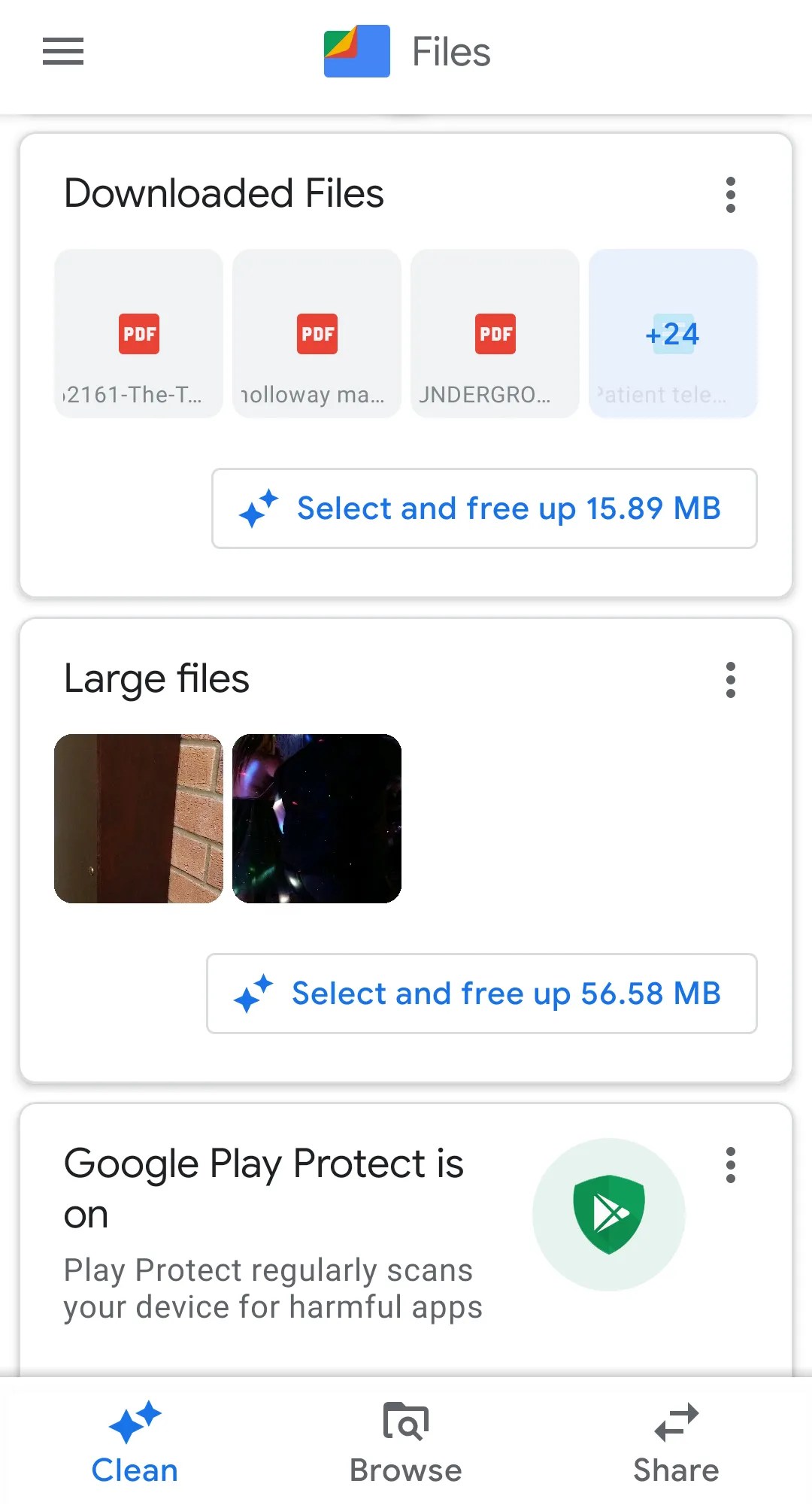The image size is (812, 1511).
Task: Click the Files app logo
Action: coord(356,51)
